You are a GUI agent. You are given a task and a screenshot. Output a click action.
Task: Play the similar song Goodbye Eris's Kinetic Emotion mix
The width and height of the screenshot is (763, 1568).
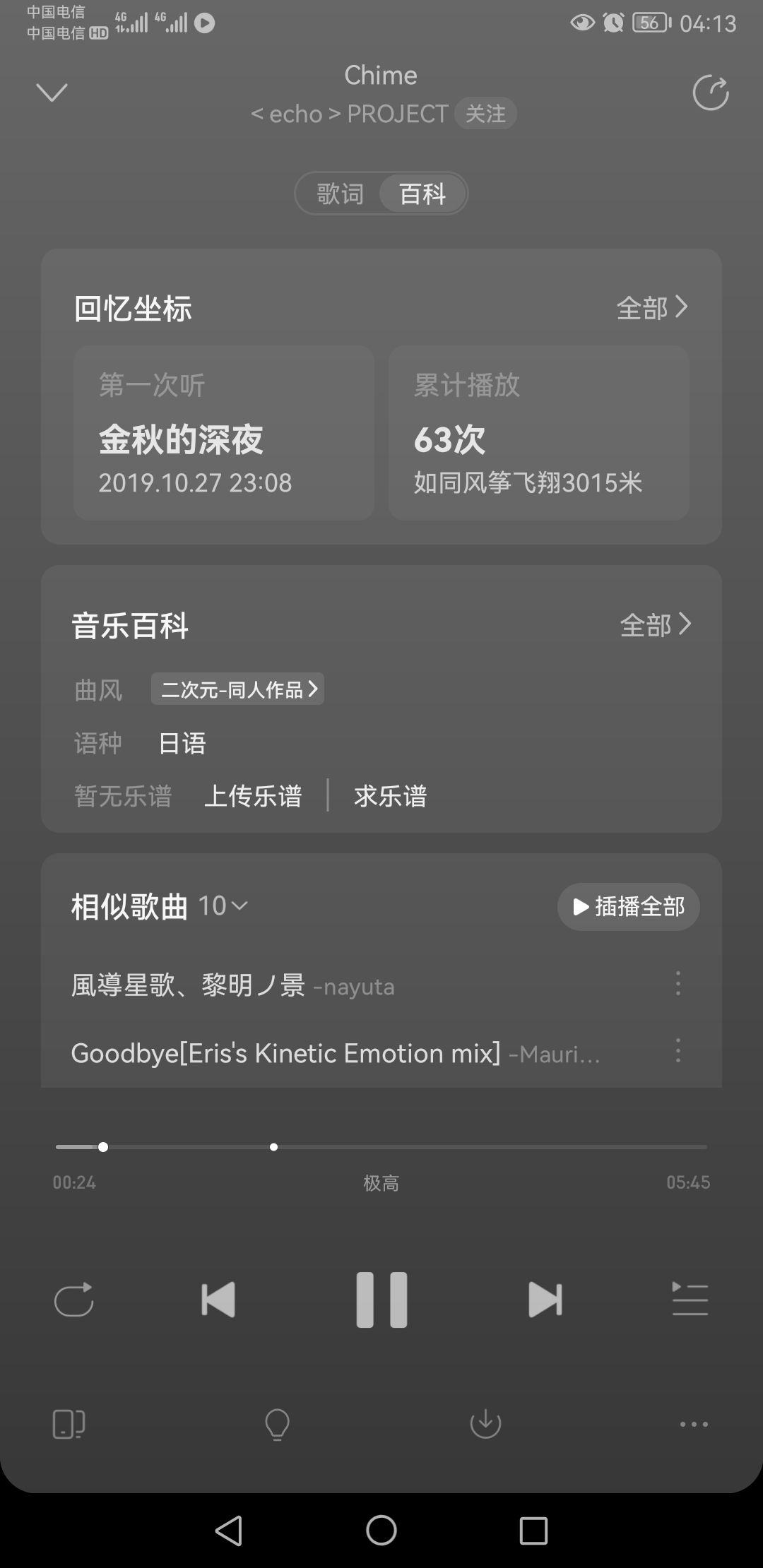[x=285, y=1053]
